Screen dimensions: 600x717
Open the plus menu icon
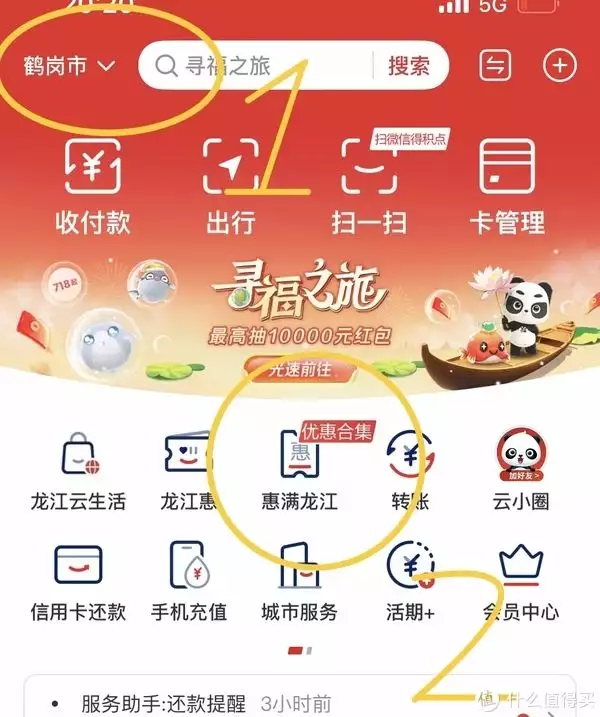(558, 66)
